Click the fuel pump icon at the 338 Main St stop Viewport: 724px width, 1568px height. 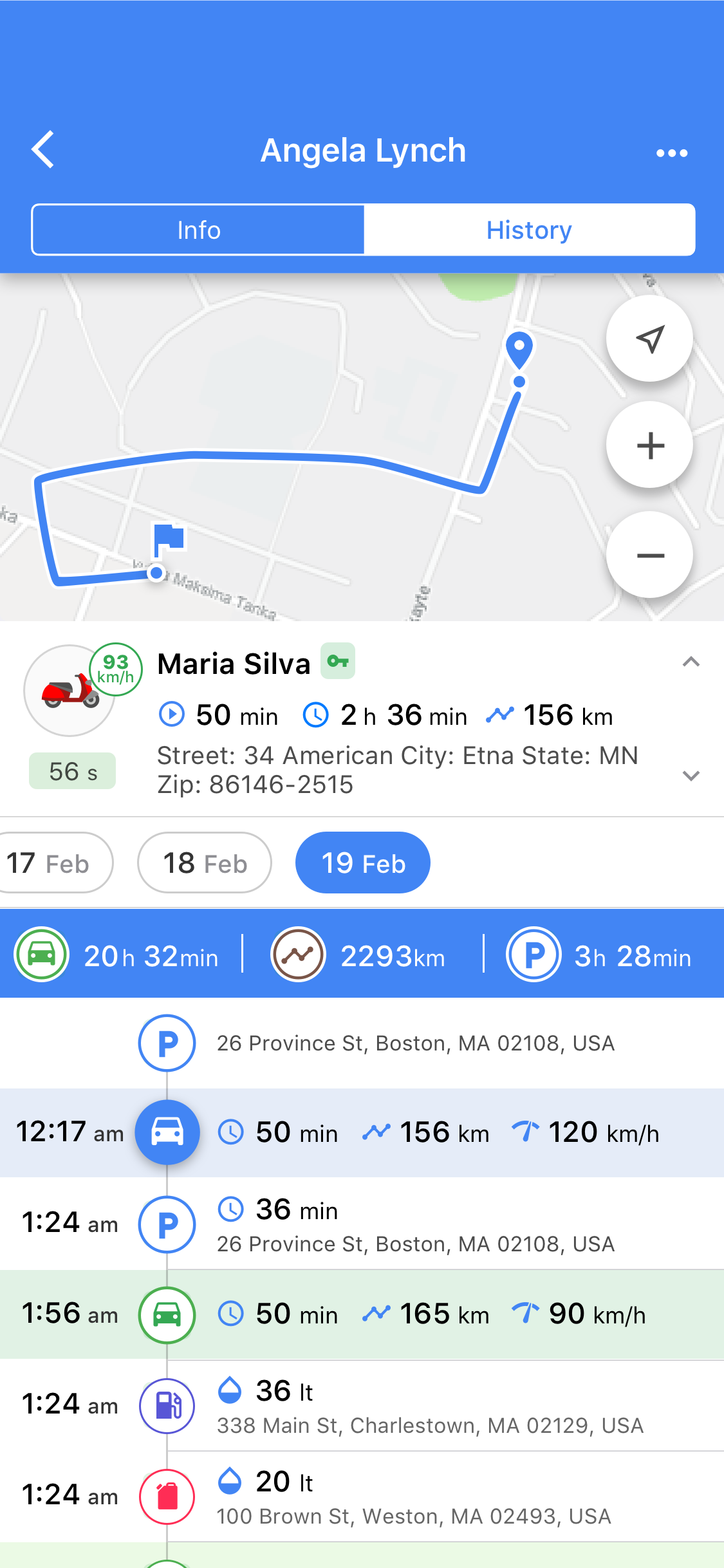(167, 1406)
